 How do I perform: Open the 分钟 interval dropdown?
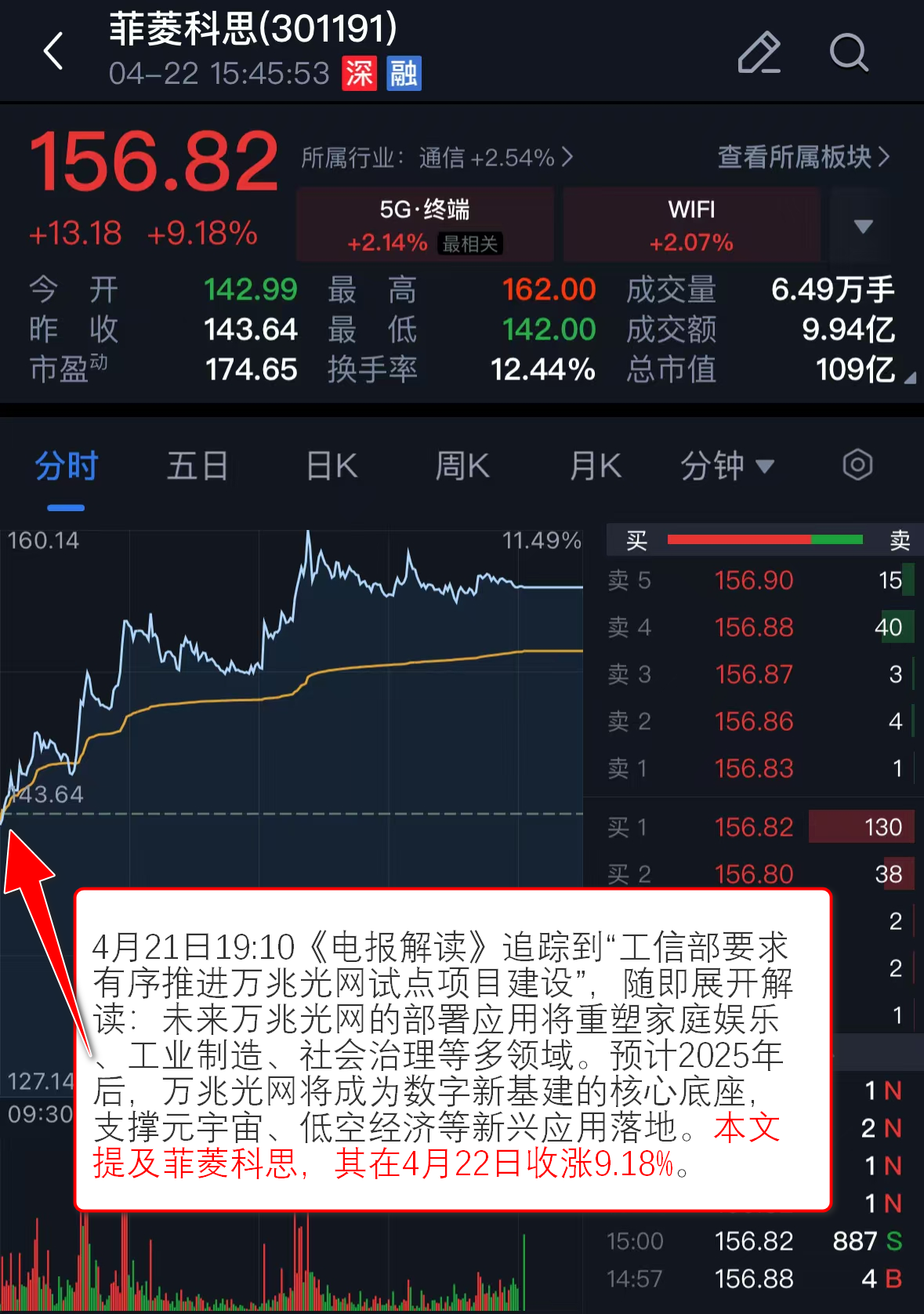coord(727,466)
